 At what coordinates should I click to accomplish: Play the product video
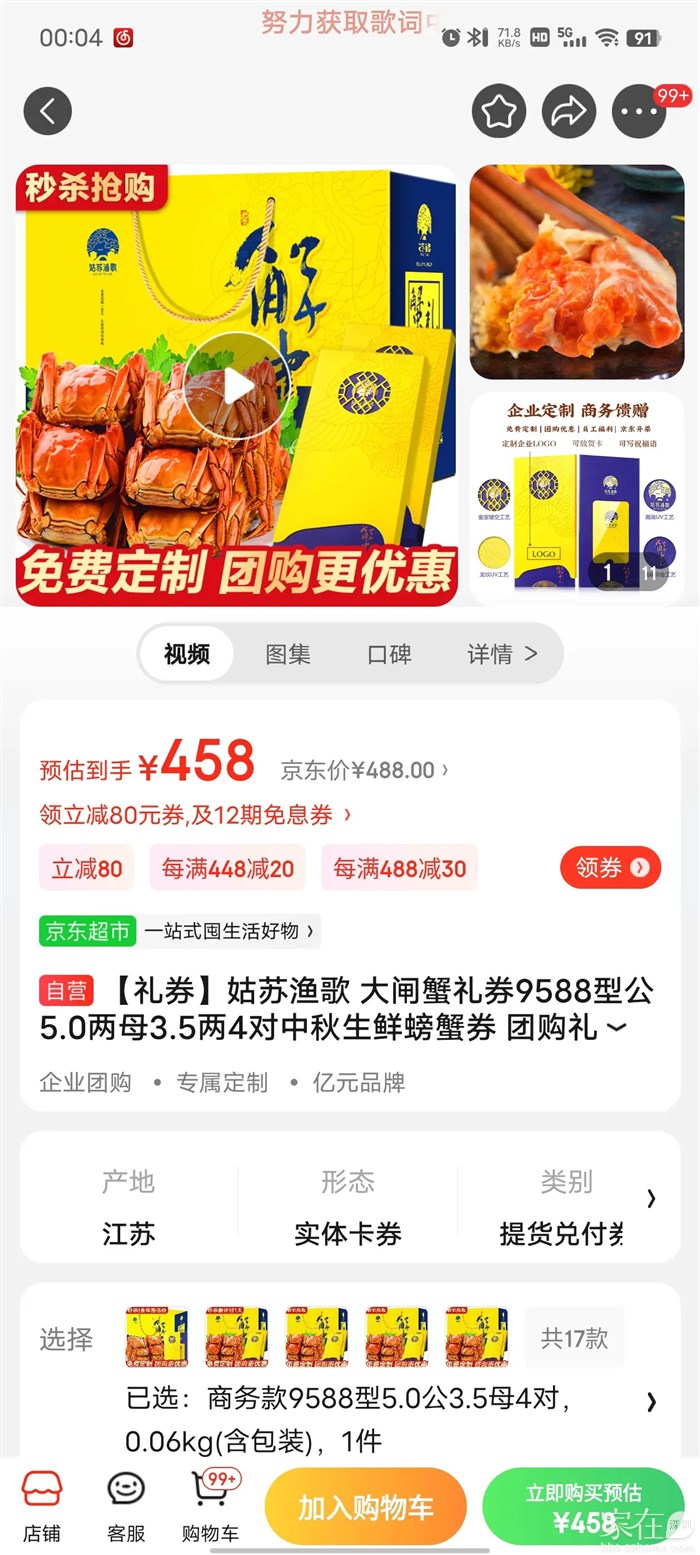pyautogui.click(x=237, y=385)
